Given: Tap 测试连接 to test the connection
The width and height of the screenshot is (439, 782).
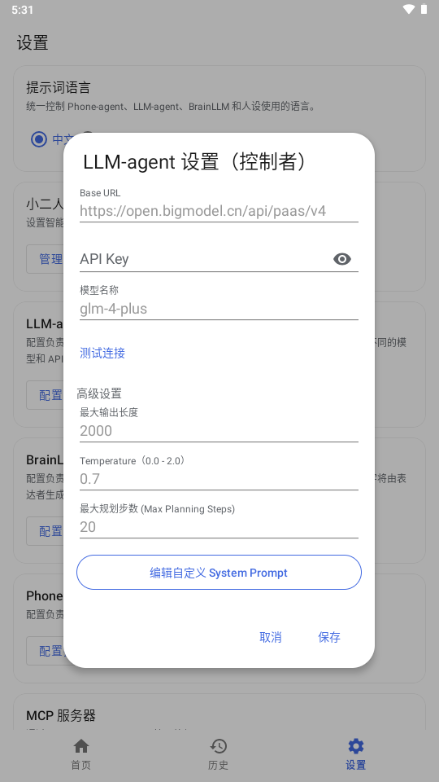Looking at the screenshot, I should click(102, 353).
